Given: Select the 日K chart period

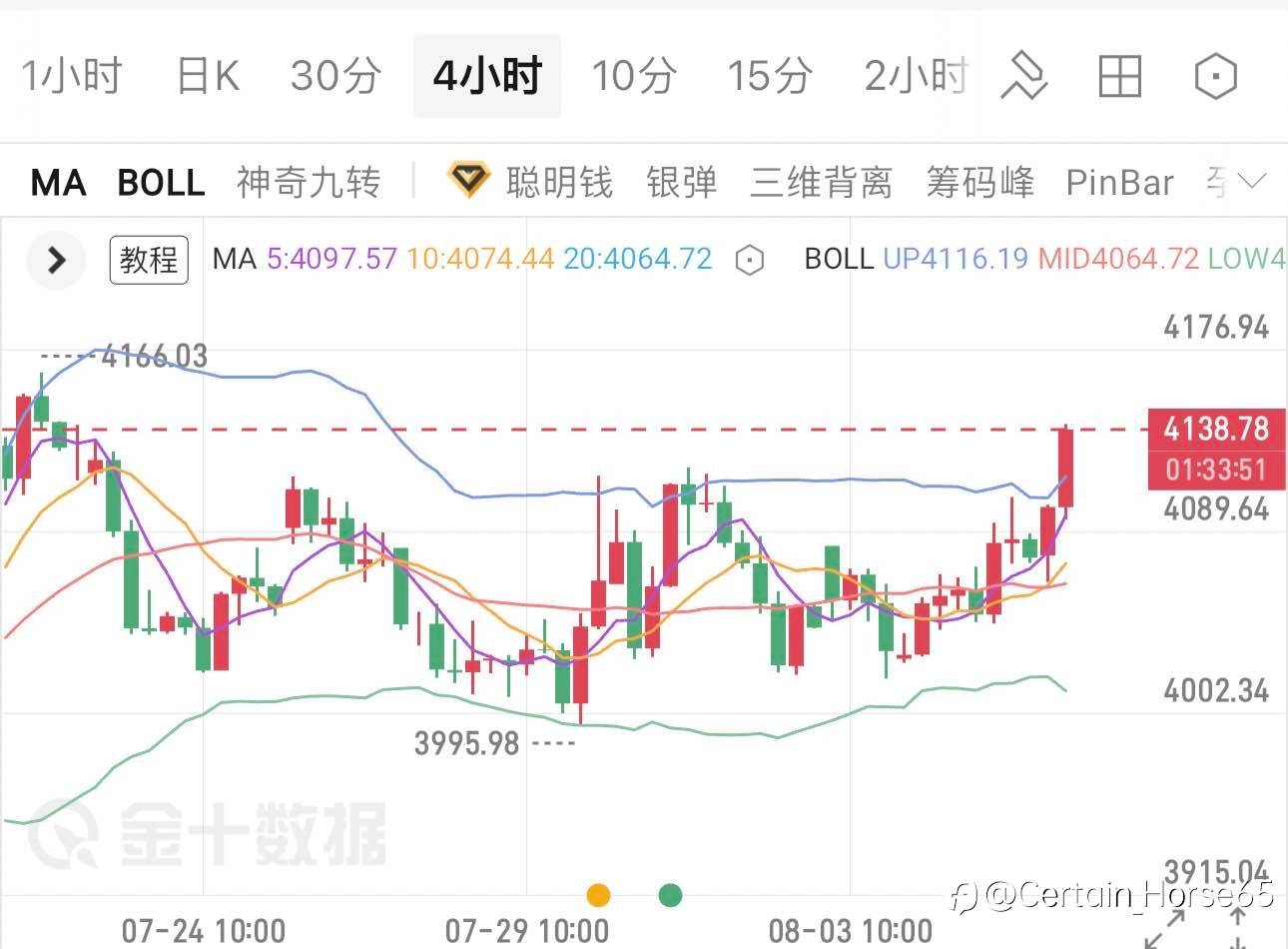Looking at the screenshot, I should [x=208, y=76].
